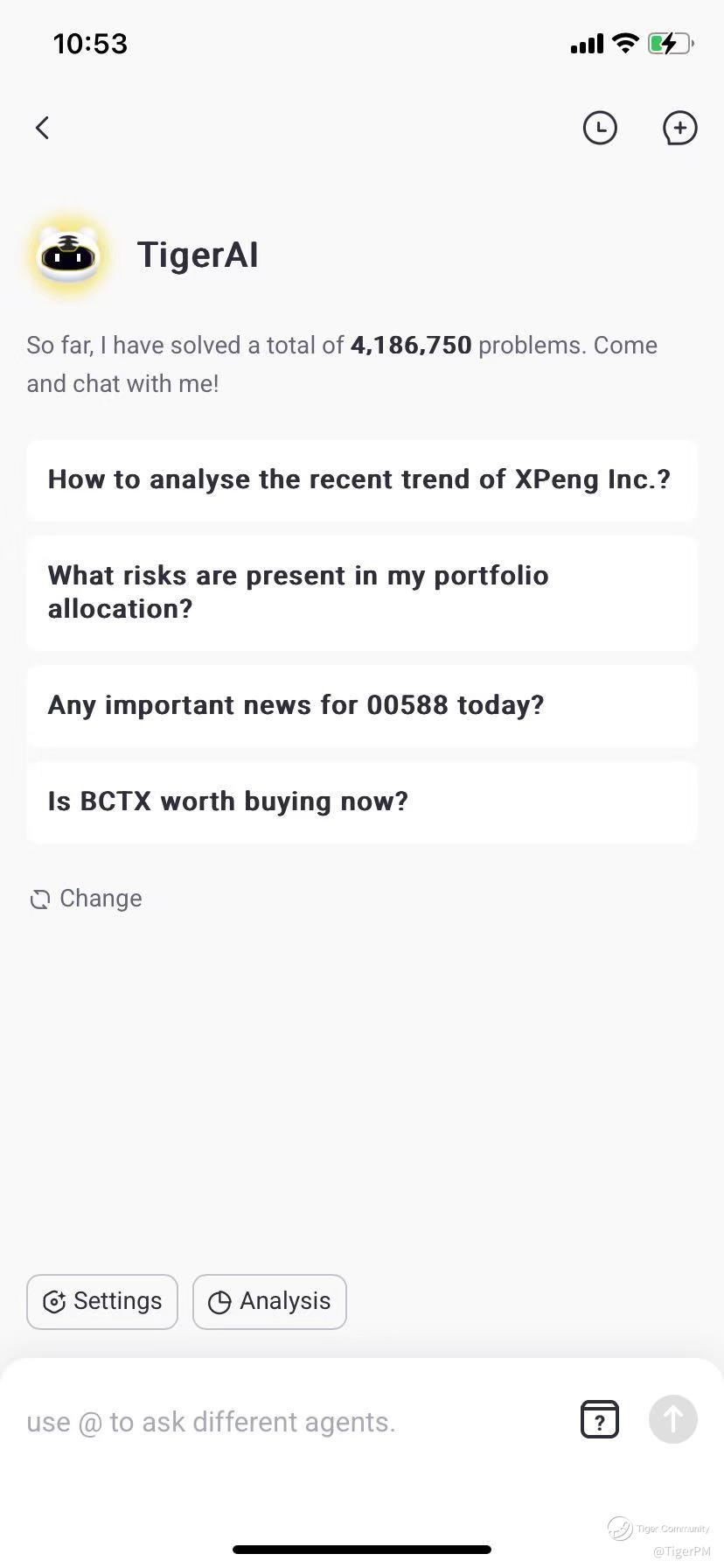This screenshot has width=724, height=1568.
Task: Open the chat history clock icon
Action: point(600,128)
